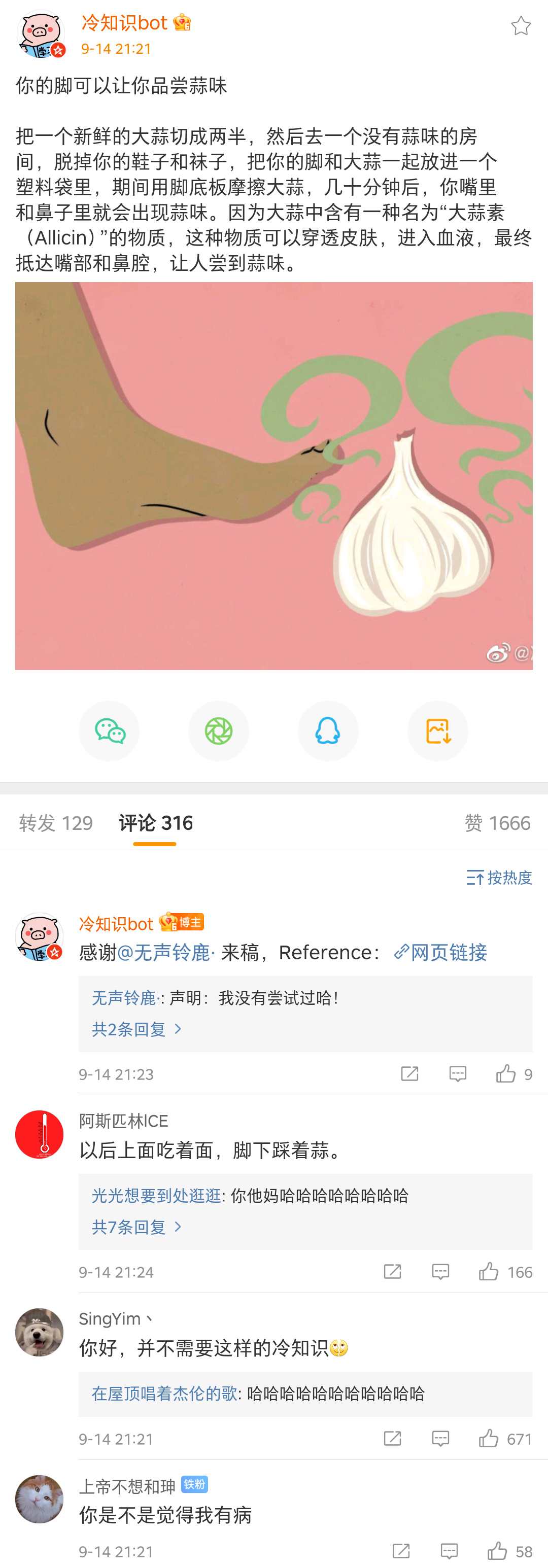Open the mentioned user @无声铃鹿 profile
The height and width of the screenshot is (1568, 548).
165,952
